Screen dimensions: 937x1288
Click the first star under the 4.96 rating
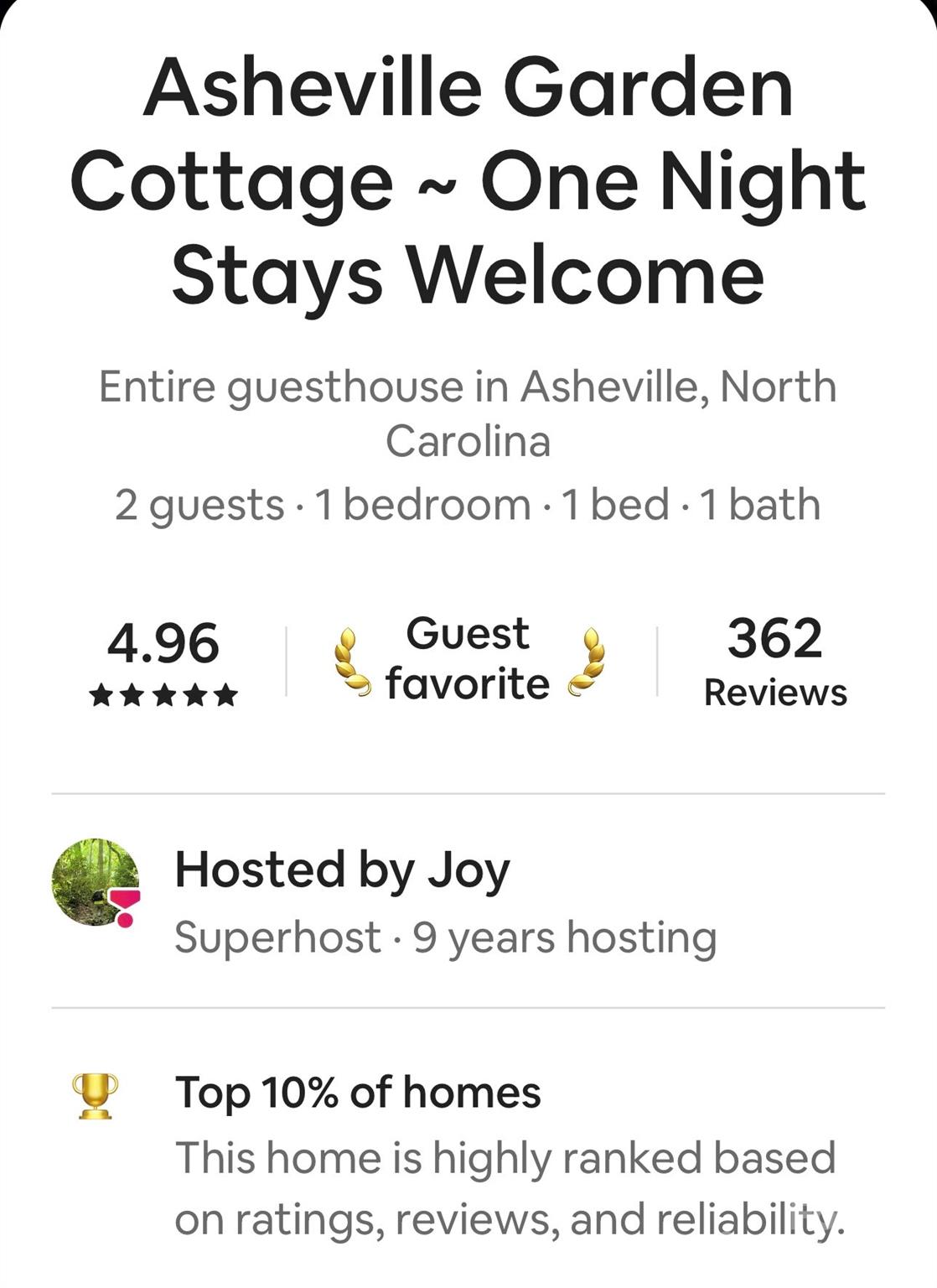coord(99,693)
